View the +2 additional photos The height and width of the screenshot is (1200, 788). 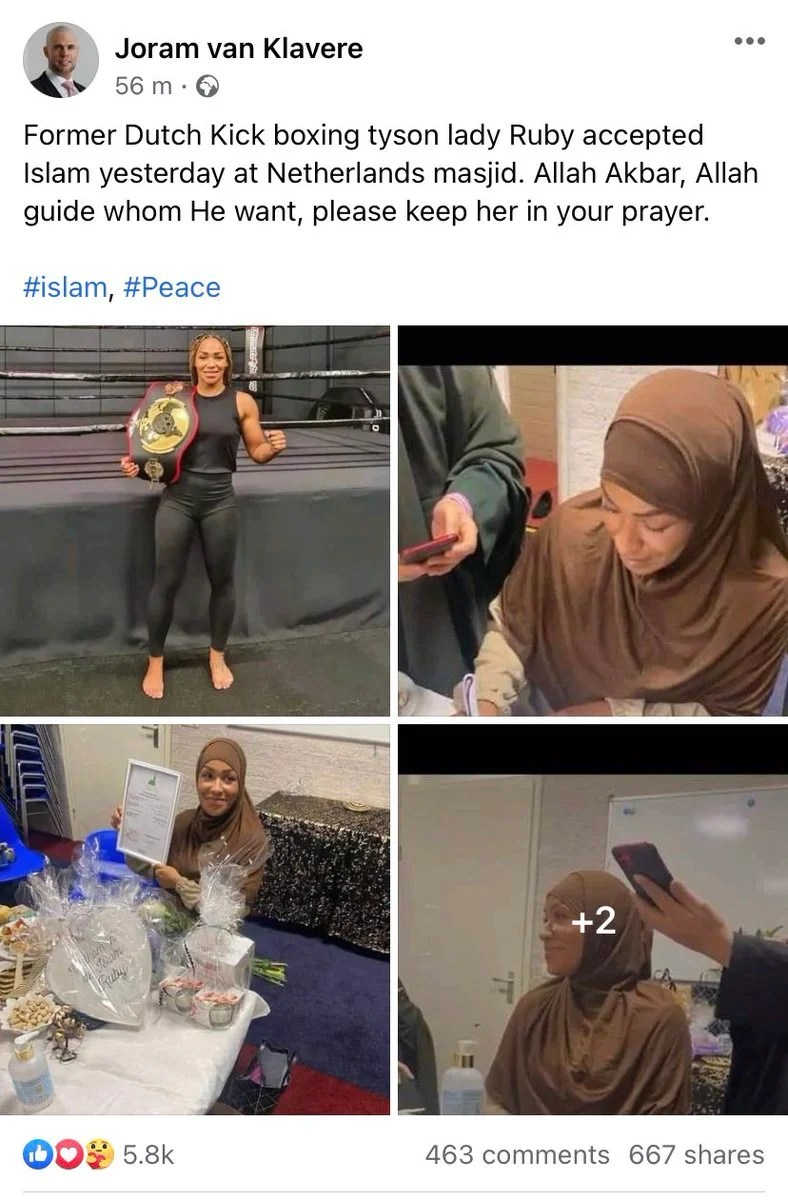coord(593,919)
